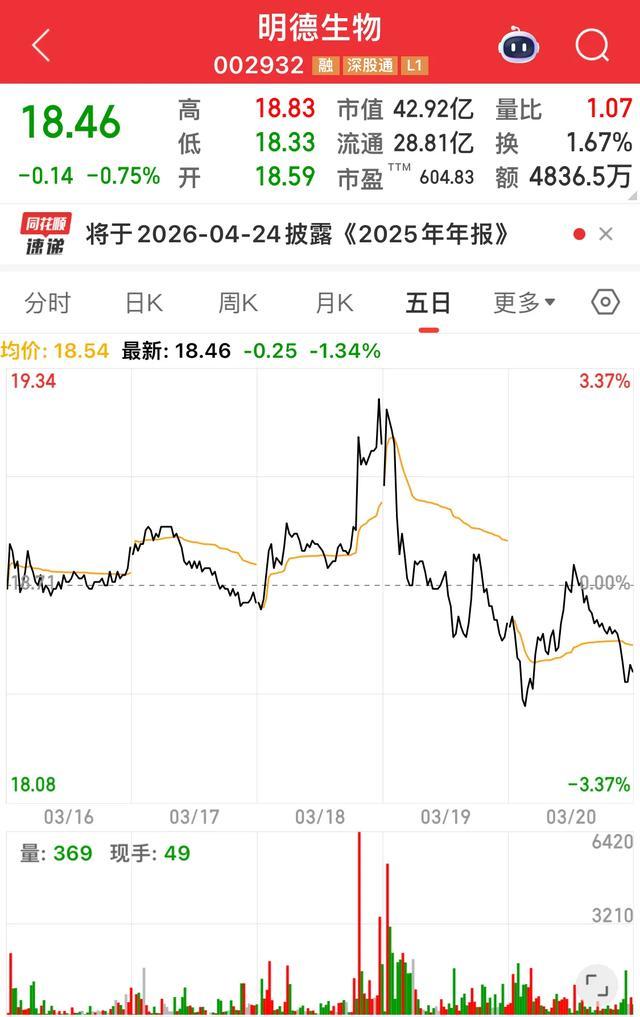This screenshot has height=1017, width=640.
Task: Select the 周K weekly chart tab
Action: coord(238,303)
